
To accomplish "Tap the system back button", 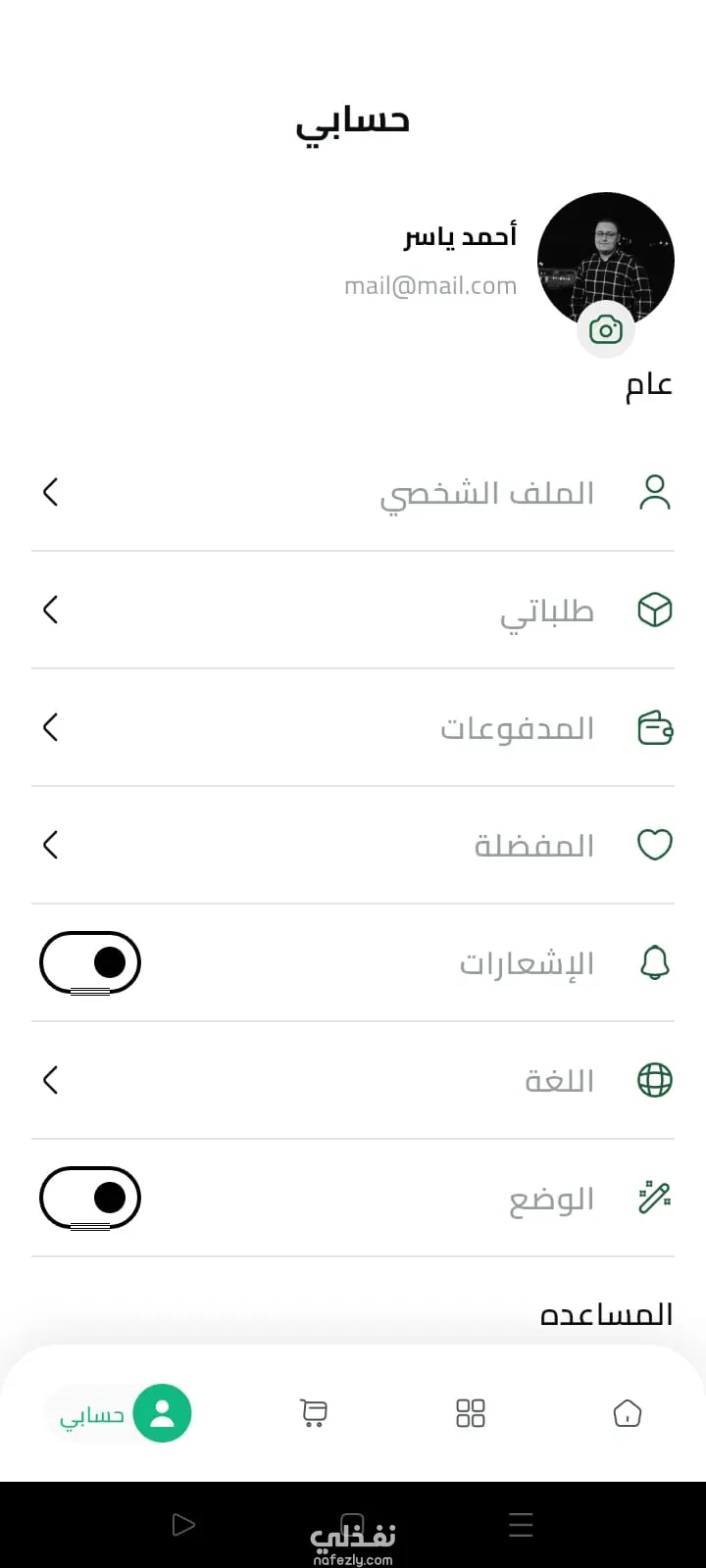I will click(183, 1524).
